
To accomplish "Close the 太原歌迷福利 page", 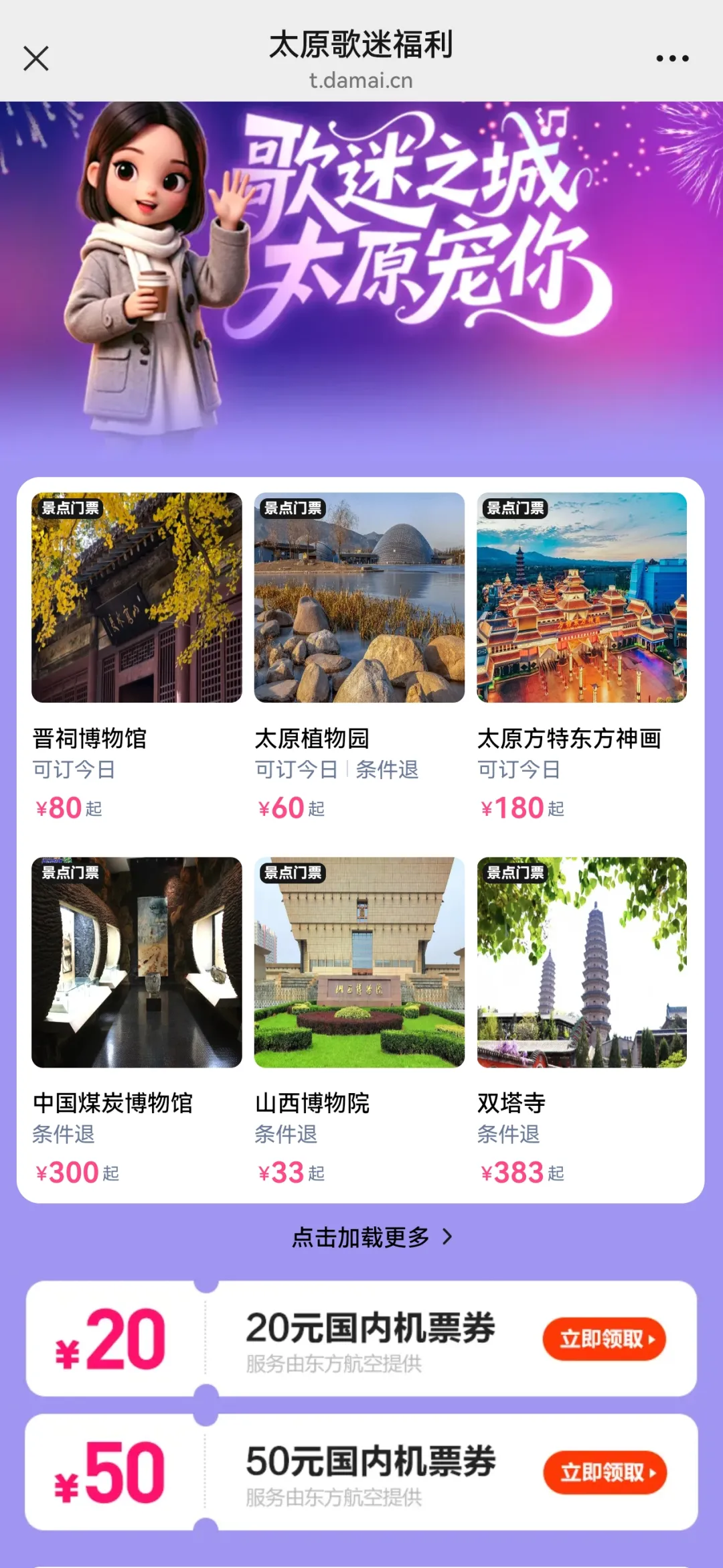I will coord(36,58).
